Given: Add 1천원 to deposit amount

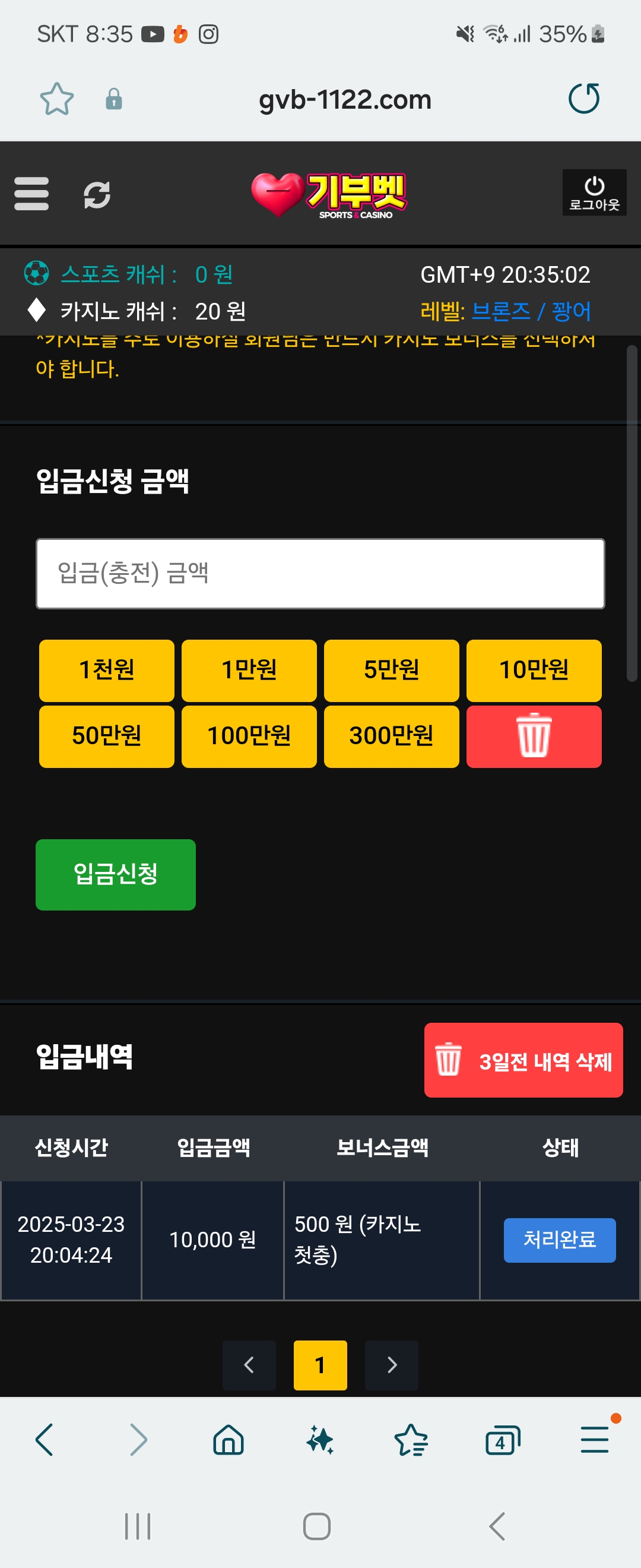Looking at the screenshot, I should pos(106,670).
